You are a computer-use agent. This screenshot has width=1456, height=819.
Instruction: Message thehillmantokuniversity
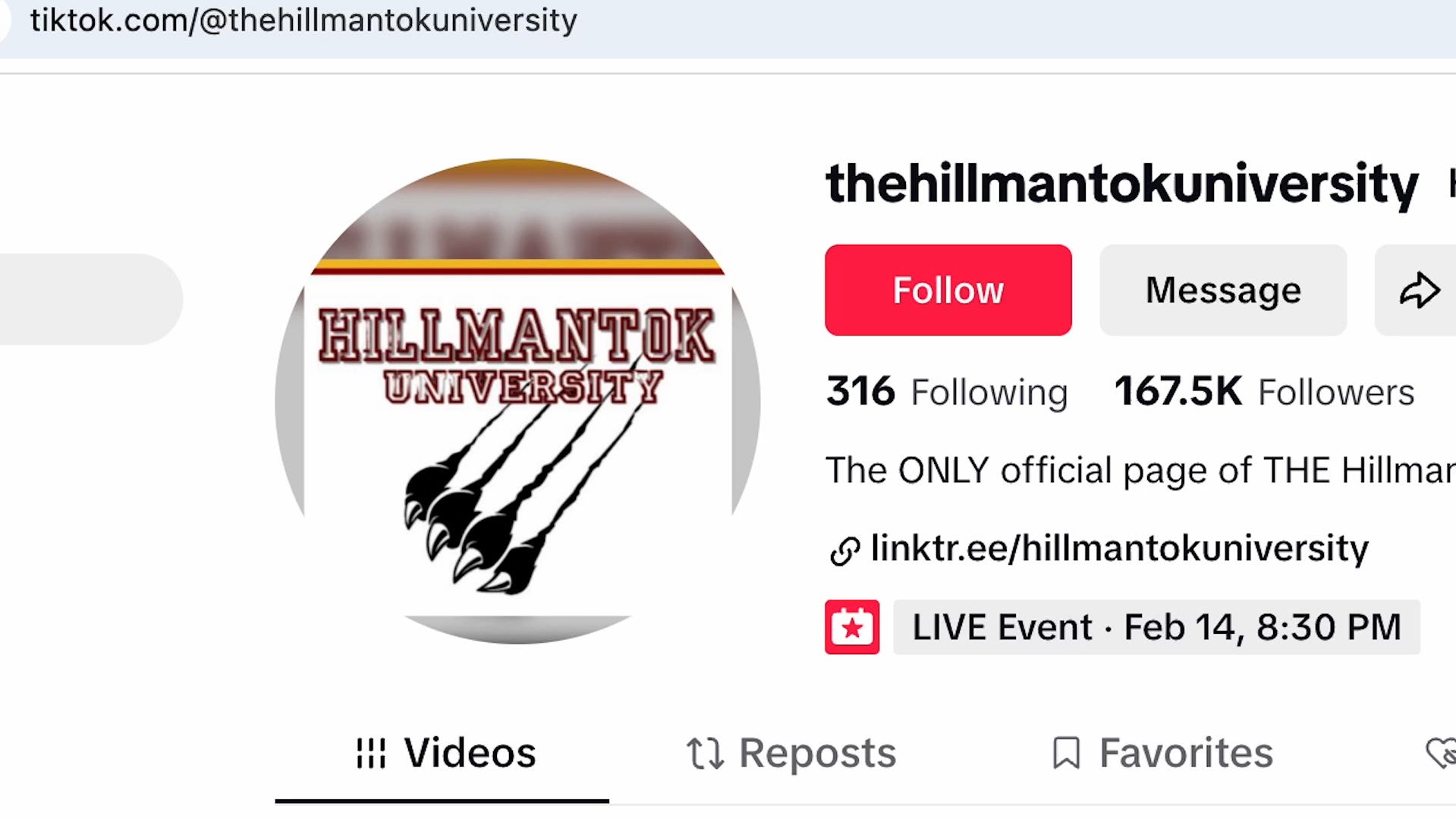[1222, 290]
